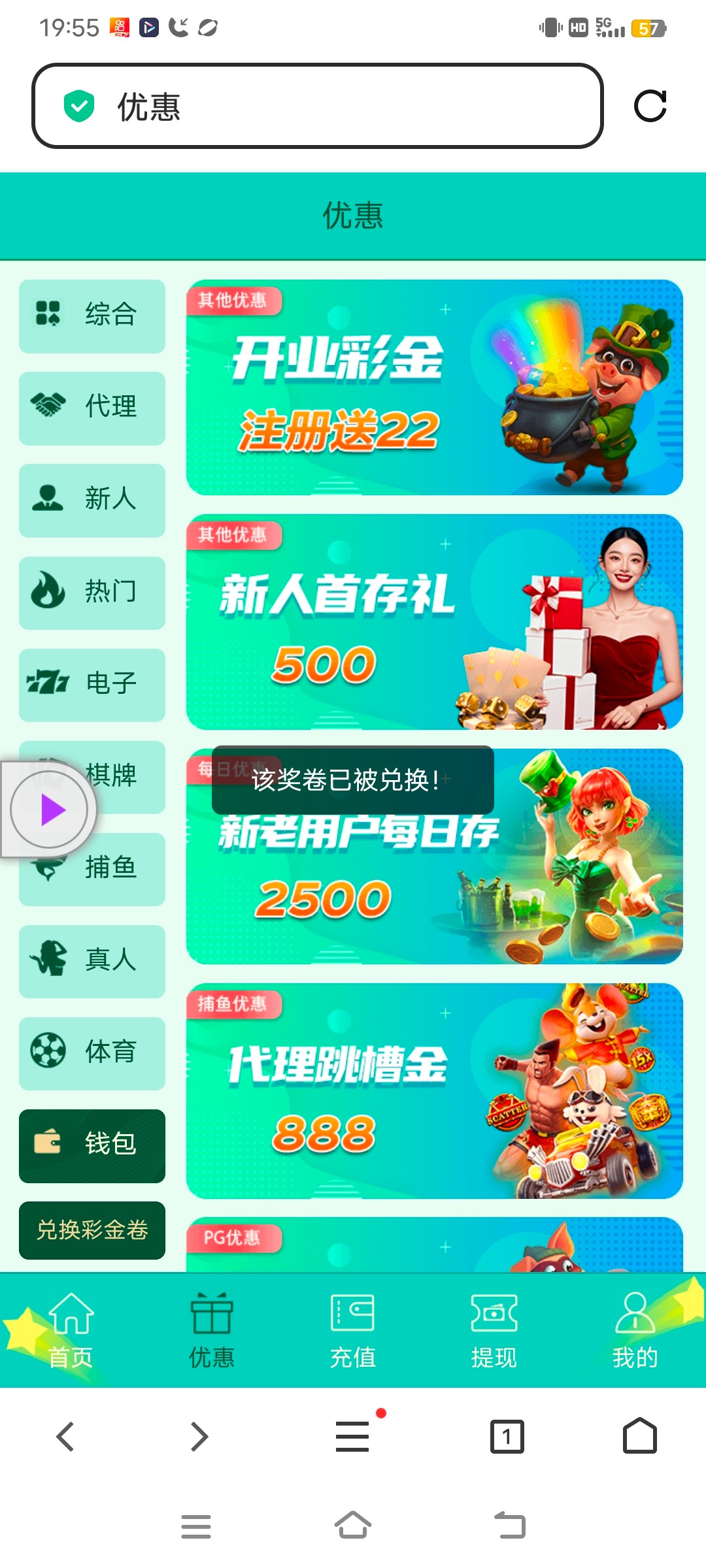The image size is (706, 1568).
Task: Reload the page with refresh icon
Action: (x=650, y=106)
